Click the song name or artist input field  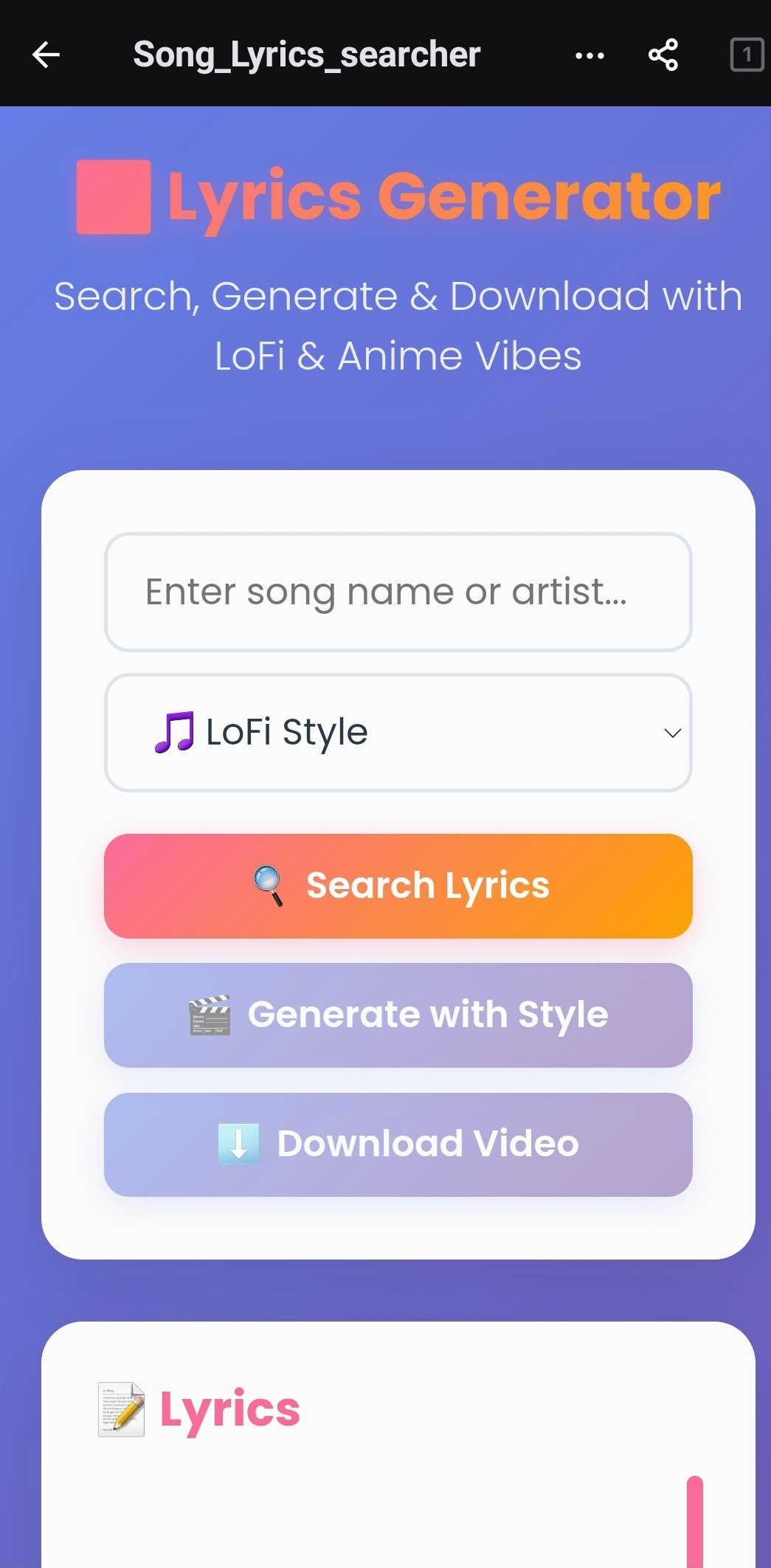point(398,592)
